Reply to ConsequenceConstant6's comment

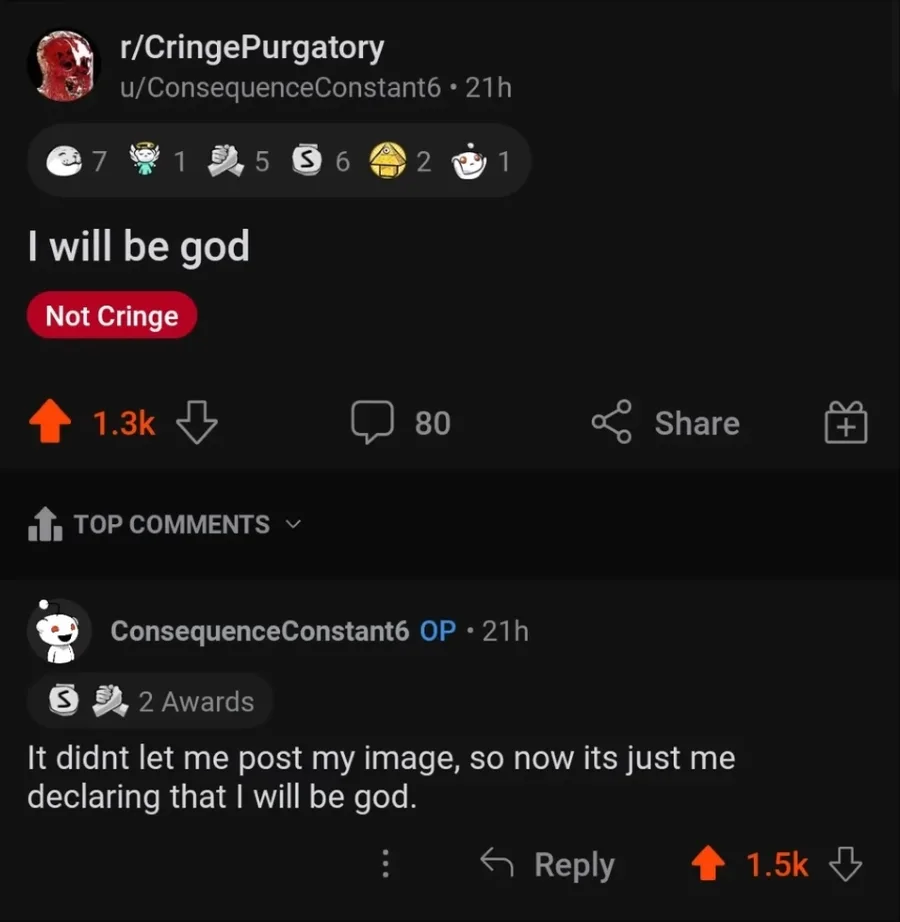click(x=547, y=864)
